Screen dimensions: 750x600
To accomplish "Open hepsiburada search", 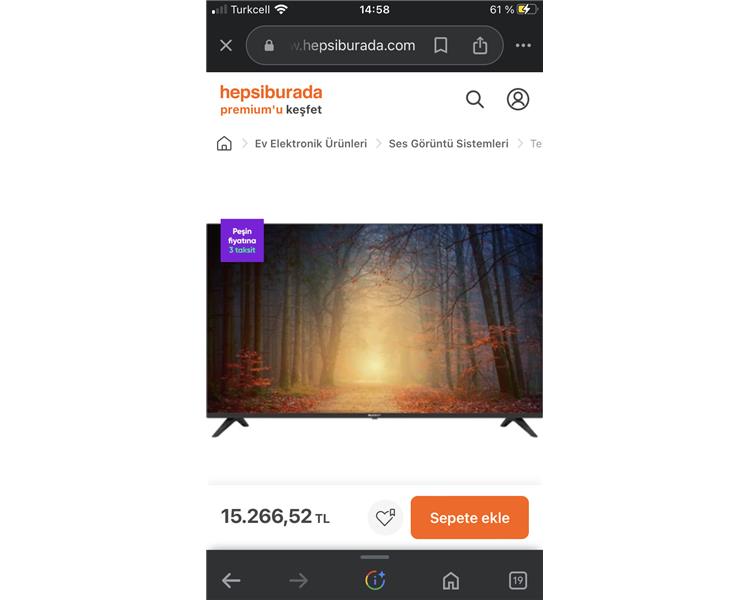I will [x=475, y=99].
